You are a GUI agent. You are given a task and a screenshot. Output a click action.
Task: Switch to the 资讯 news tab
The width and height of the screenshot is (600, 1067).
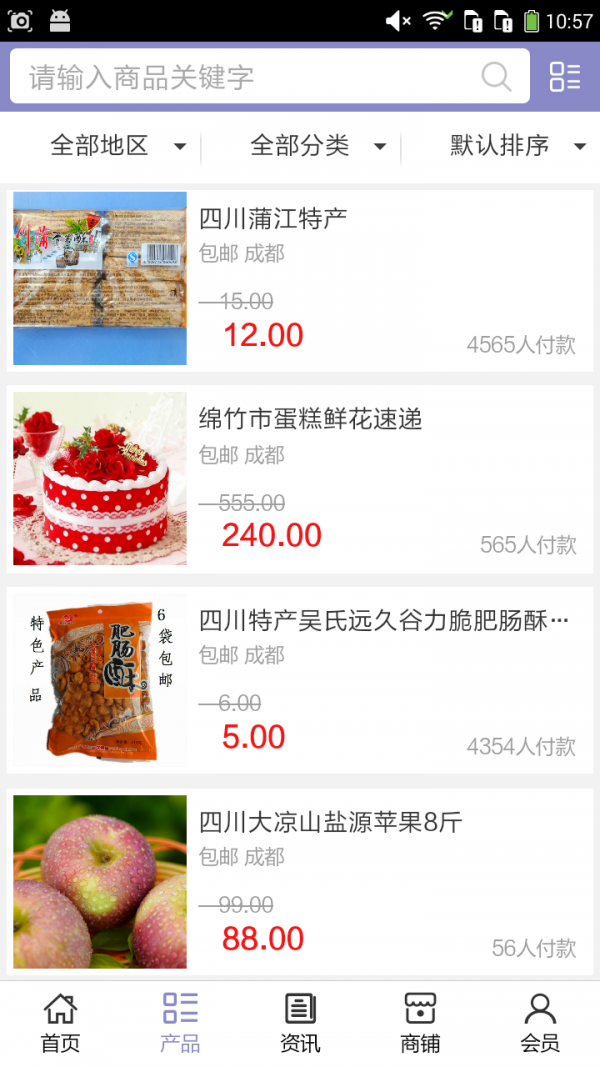pyautogui.click(x=300, y=1023)
